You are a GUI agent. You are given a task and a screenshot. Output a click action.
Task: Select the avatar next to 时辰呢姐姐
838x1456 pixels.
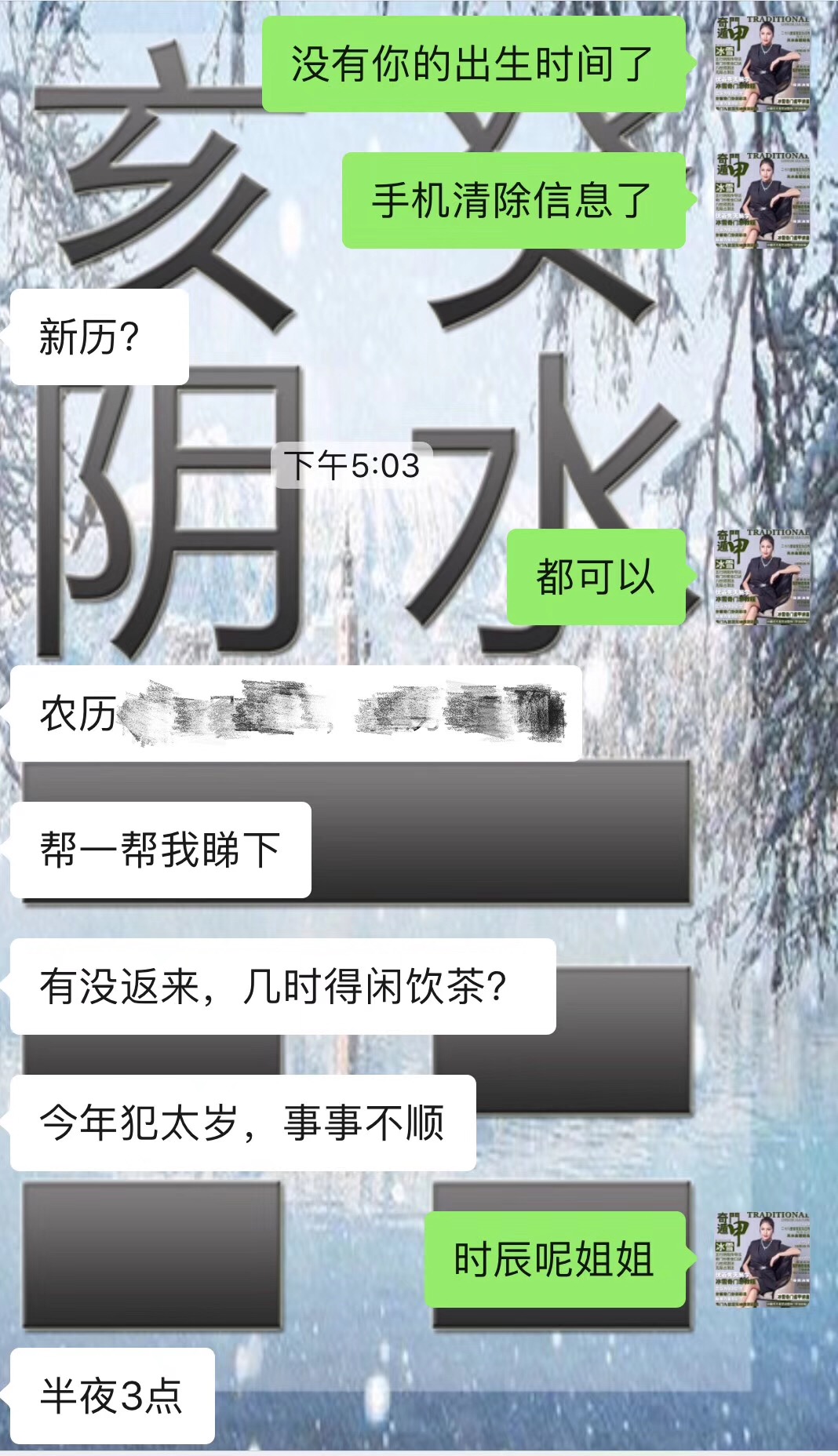761,1260
